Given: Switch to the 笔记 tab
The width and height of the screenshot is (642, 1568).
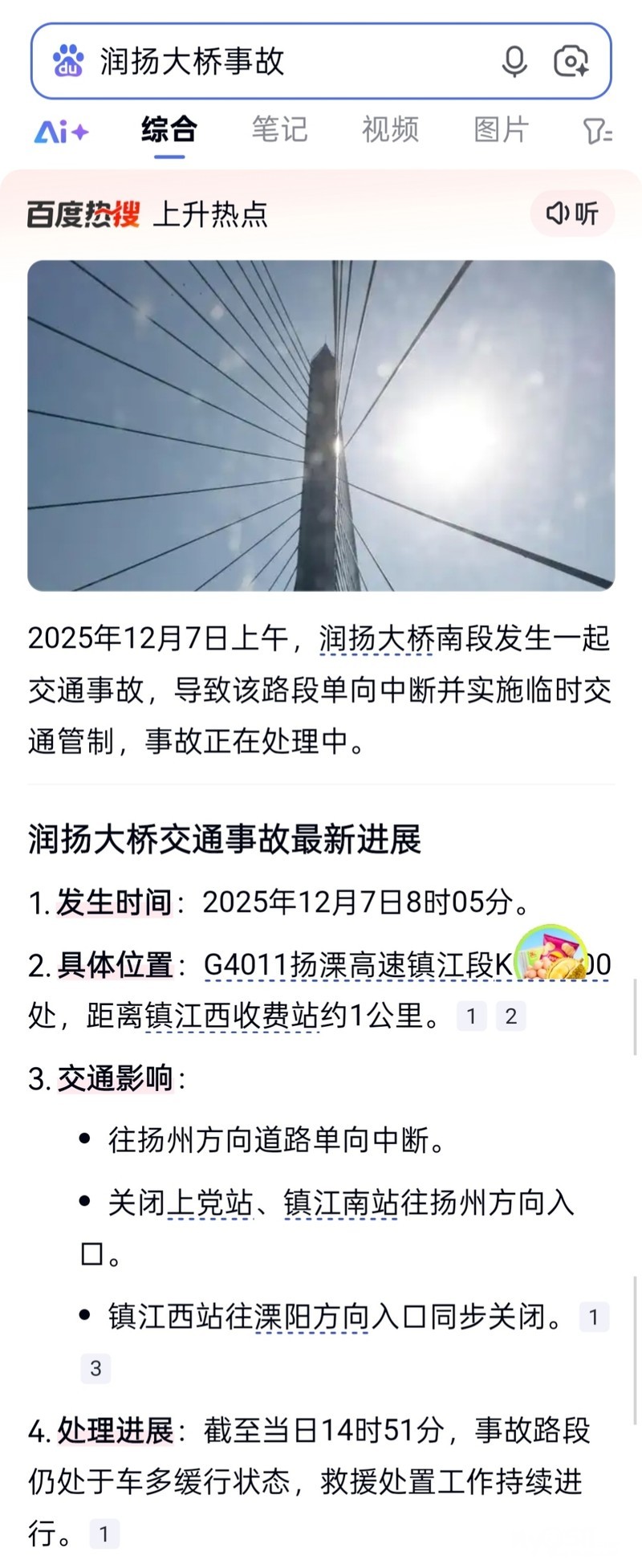Looking at the screenshot, I should click(x=279, y=129).
